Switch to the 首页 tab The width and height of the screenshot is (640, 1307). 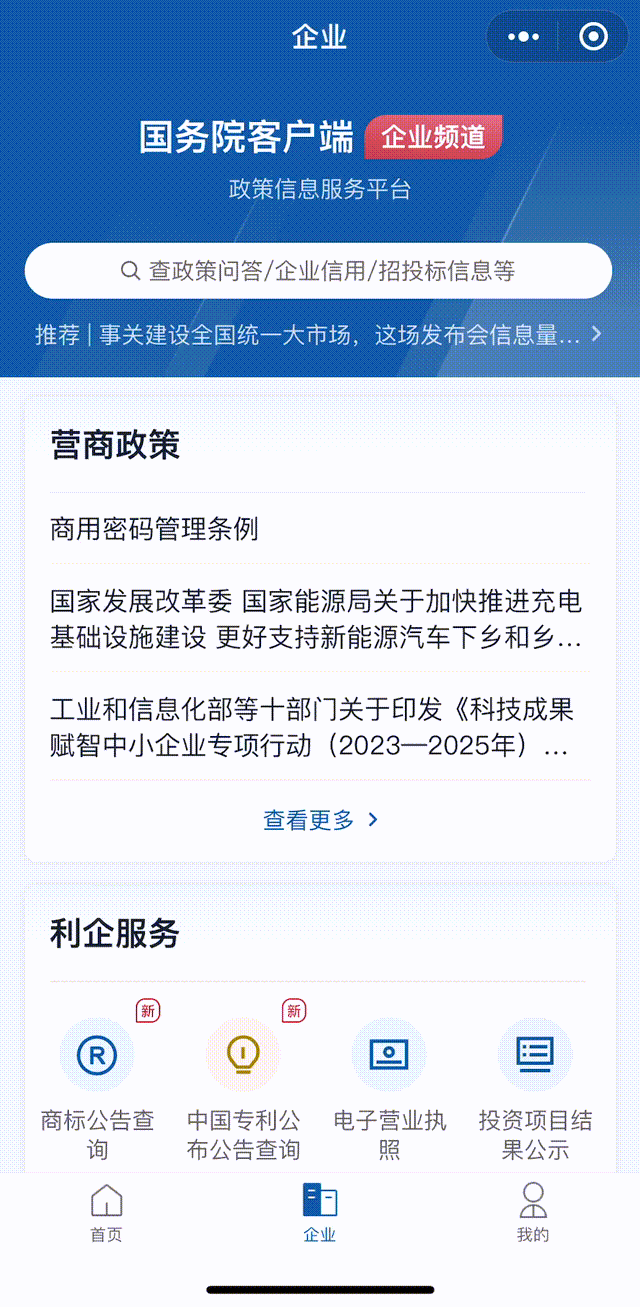click(x=106, y=1213)
